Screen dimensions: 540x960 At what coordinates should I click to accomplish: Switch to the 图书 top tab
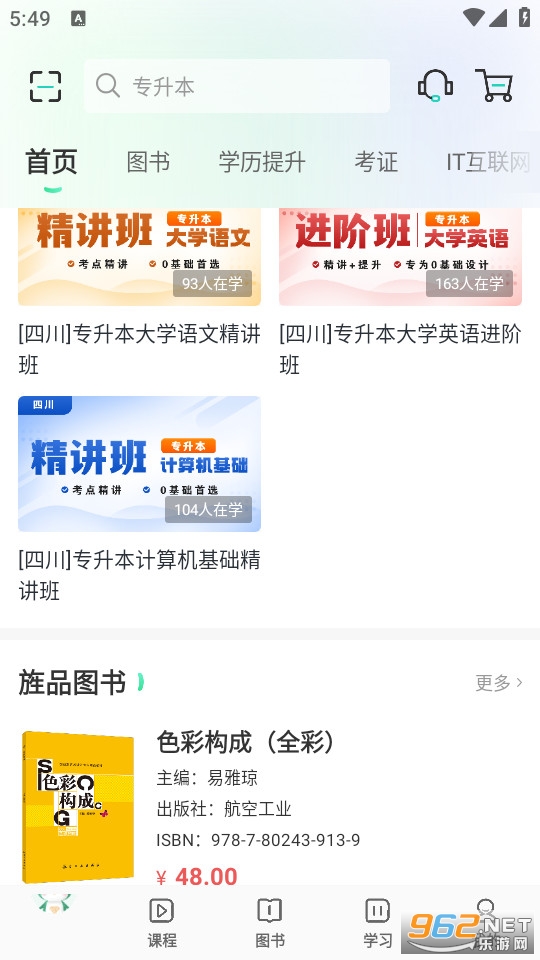pos(148,162)
